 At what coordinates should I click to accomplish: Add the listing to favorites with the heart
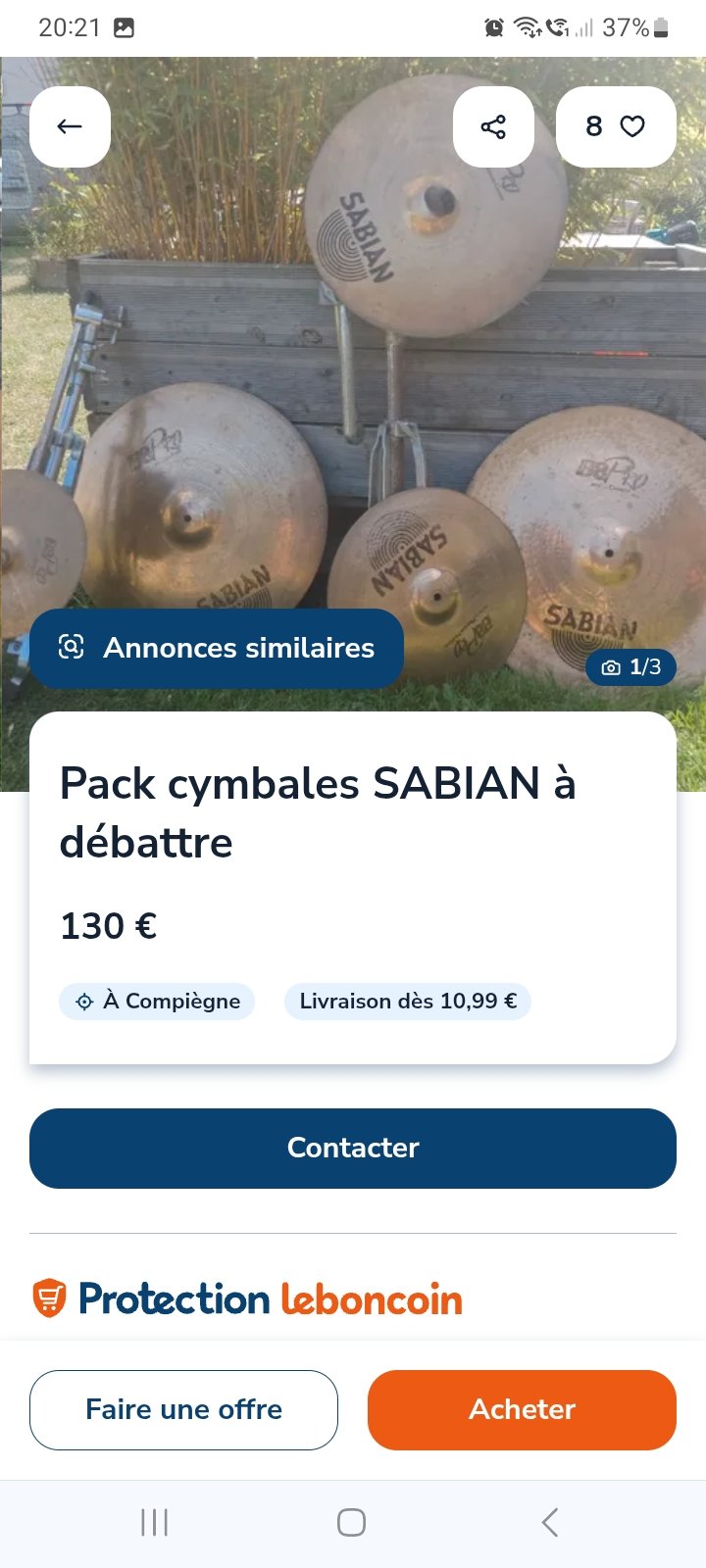point(616,126)
